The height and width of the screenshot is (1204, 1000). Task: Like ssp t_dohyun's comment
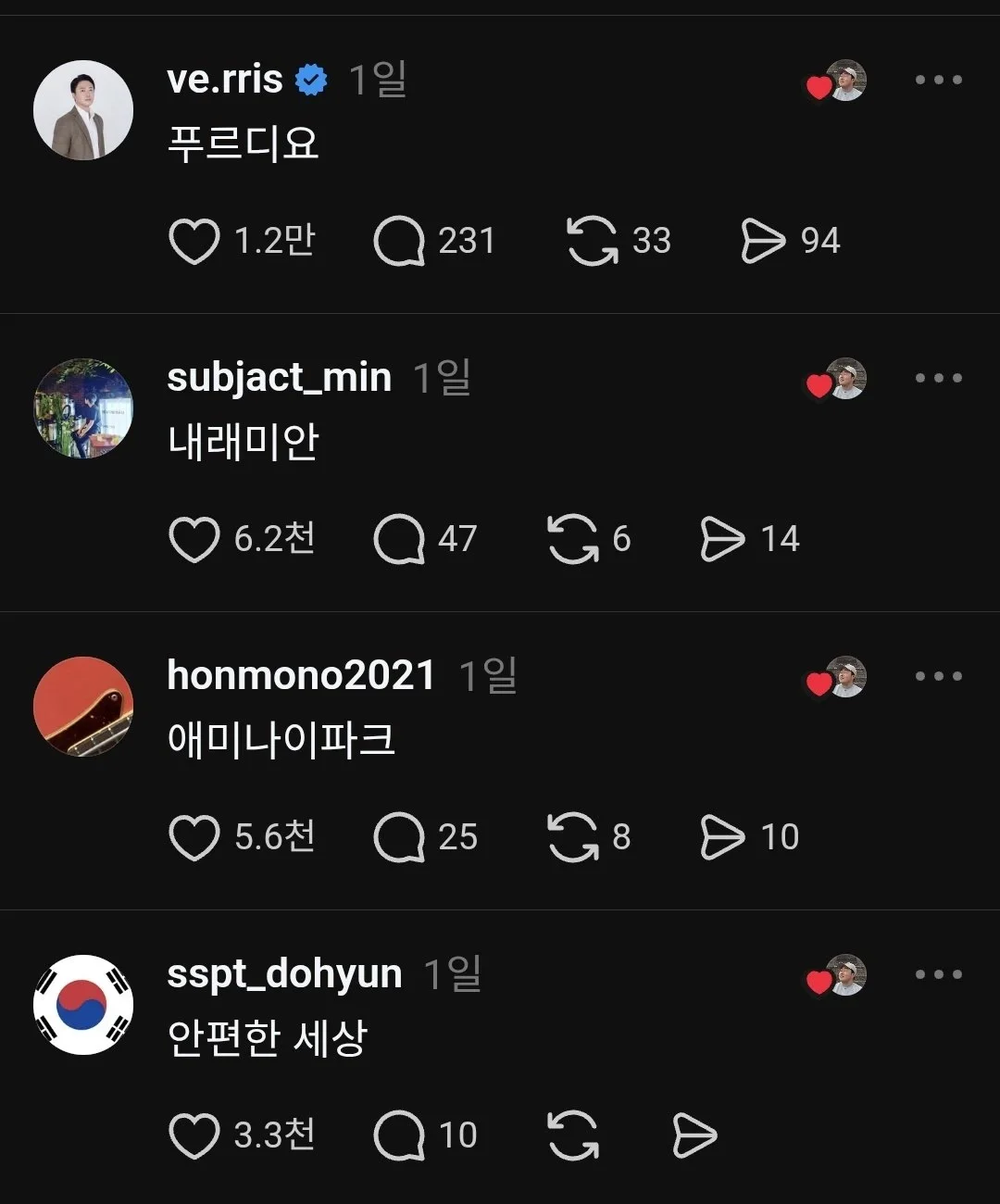(x=194, y=1136)
